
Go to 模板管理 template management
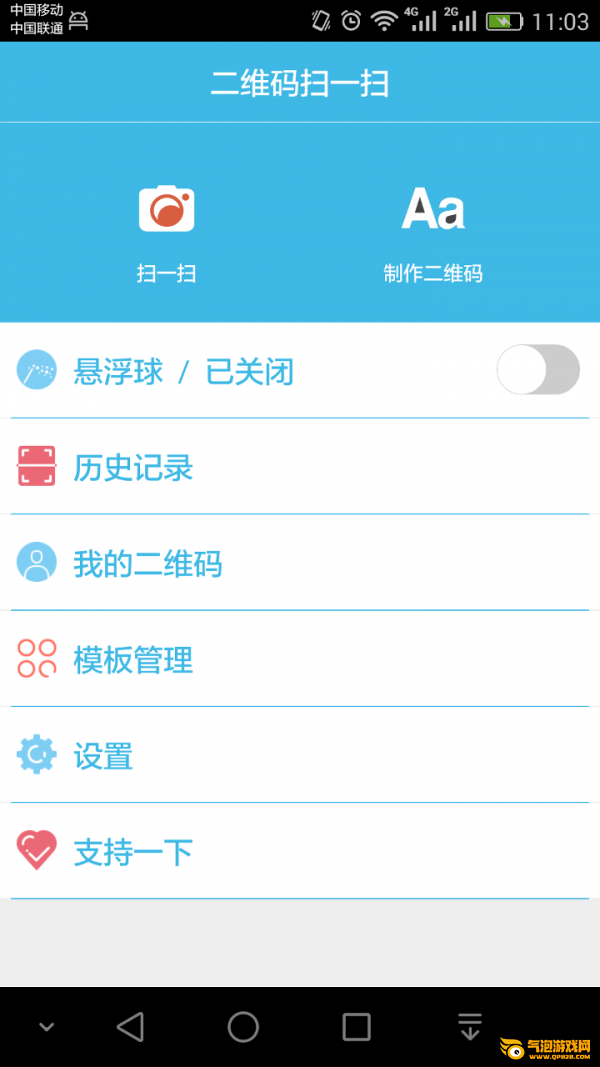pyautogui.click(x=300, y=659)
